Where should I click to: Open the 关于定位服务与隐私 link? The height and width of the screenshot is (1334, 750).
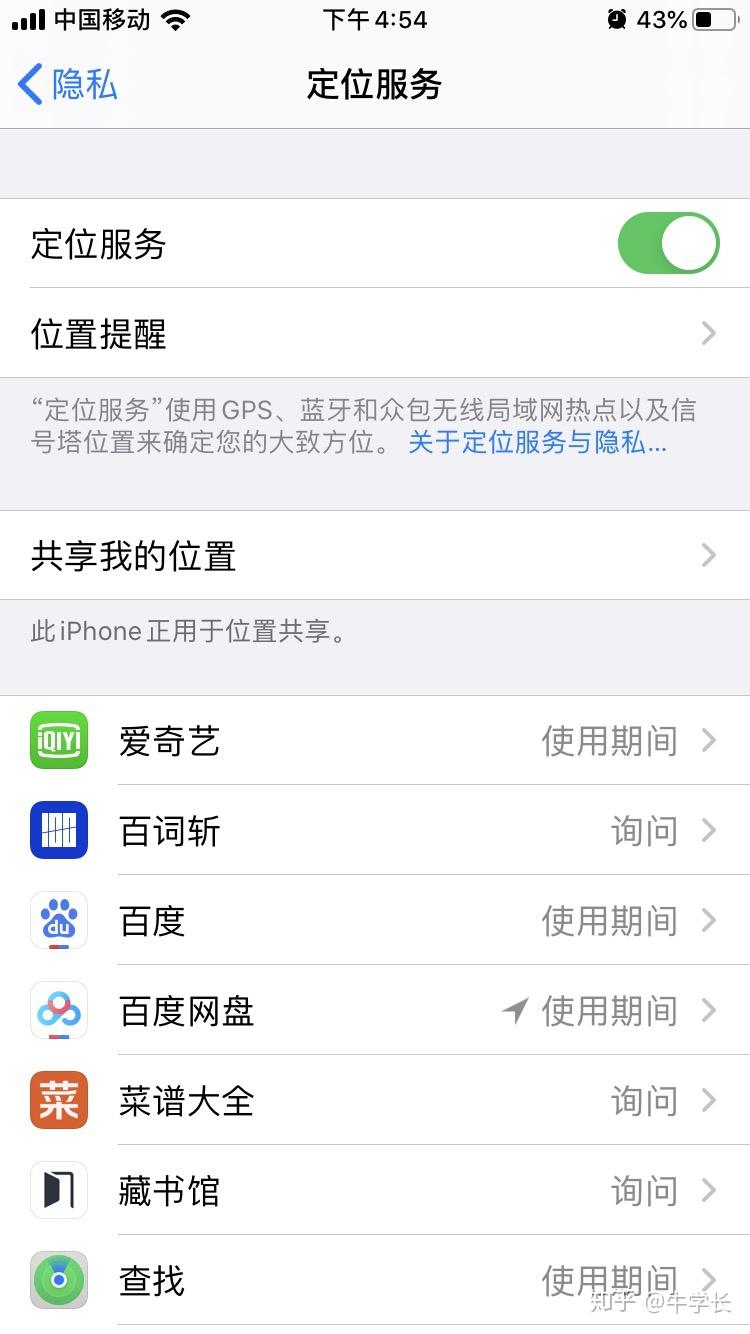537,442
